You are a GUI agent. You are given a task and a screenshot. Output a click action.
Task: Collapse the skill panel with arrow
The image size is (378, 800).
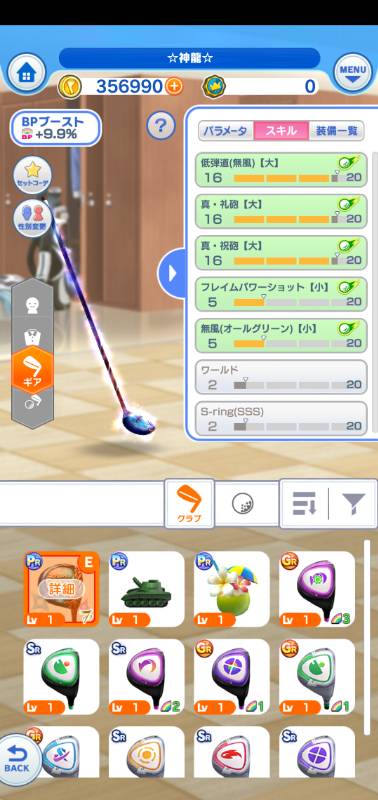(x=172, y=273)
